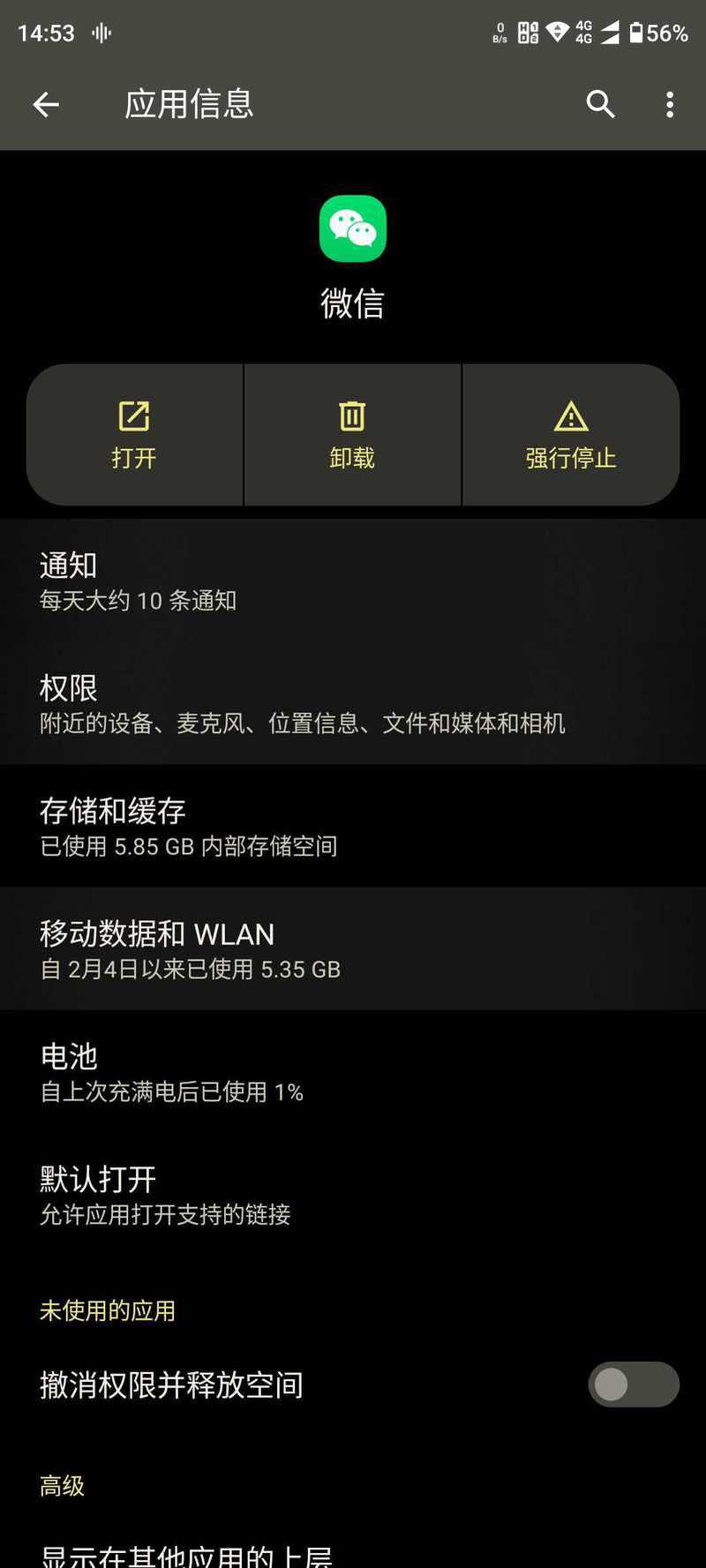This screenshot has width=706, height=1568.
Task: Open 移动数据和 WLAN usage
Action: pyautogui.click(x=353, y=949)
